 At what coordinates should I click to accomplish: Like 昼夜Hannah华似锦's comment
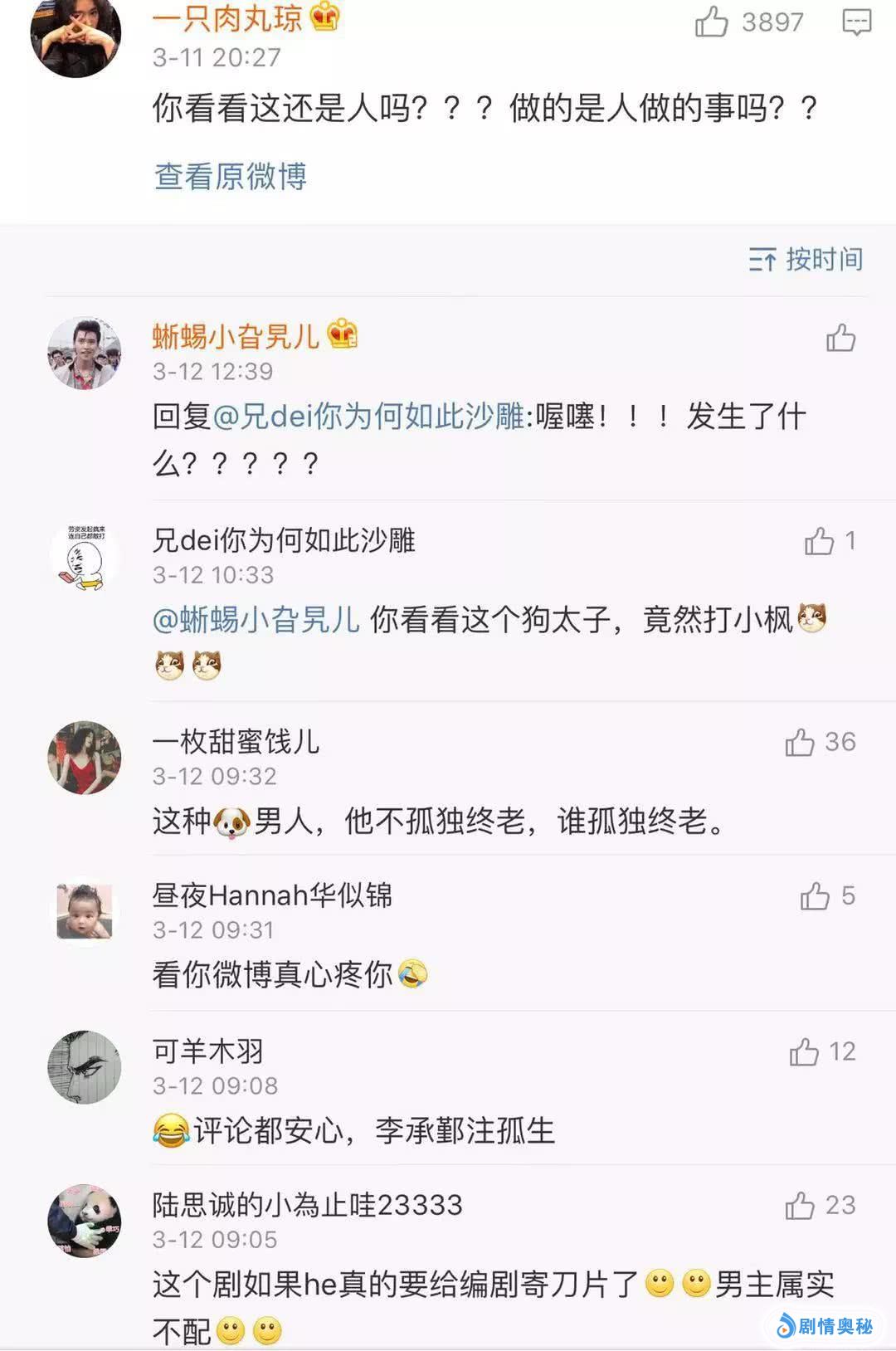pyautogui.click(x=815, y=896)
